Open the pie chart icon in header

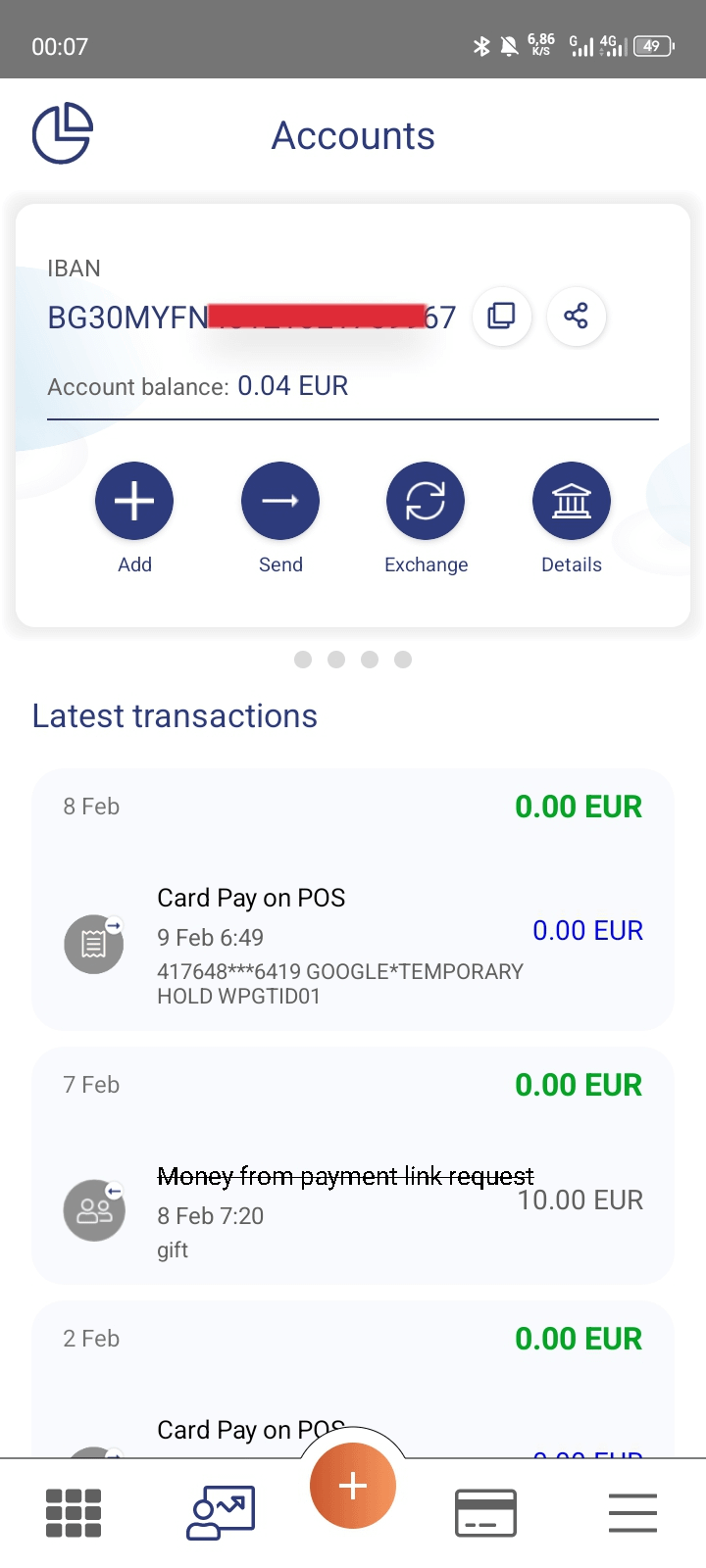(63, 133)
